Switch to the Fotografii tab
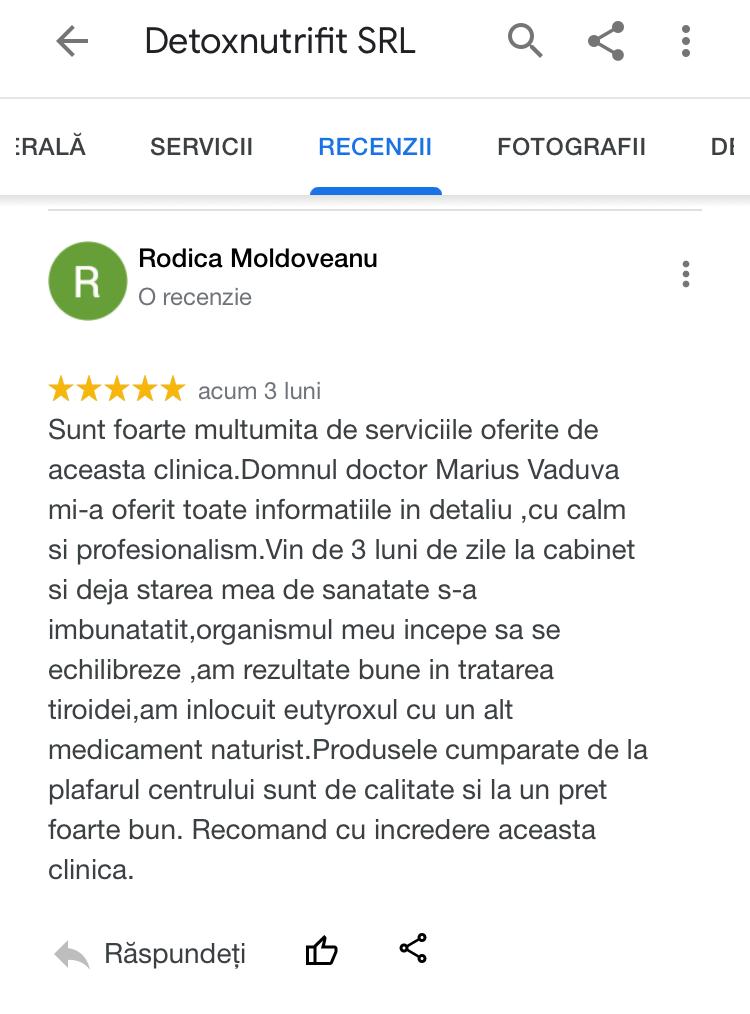 [x=571, y=147]
